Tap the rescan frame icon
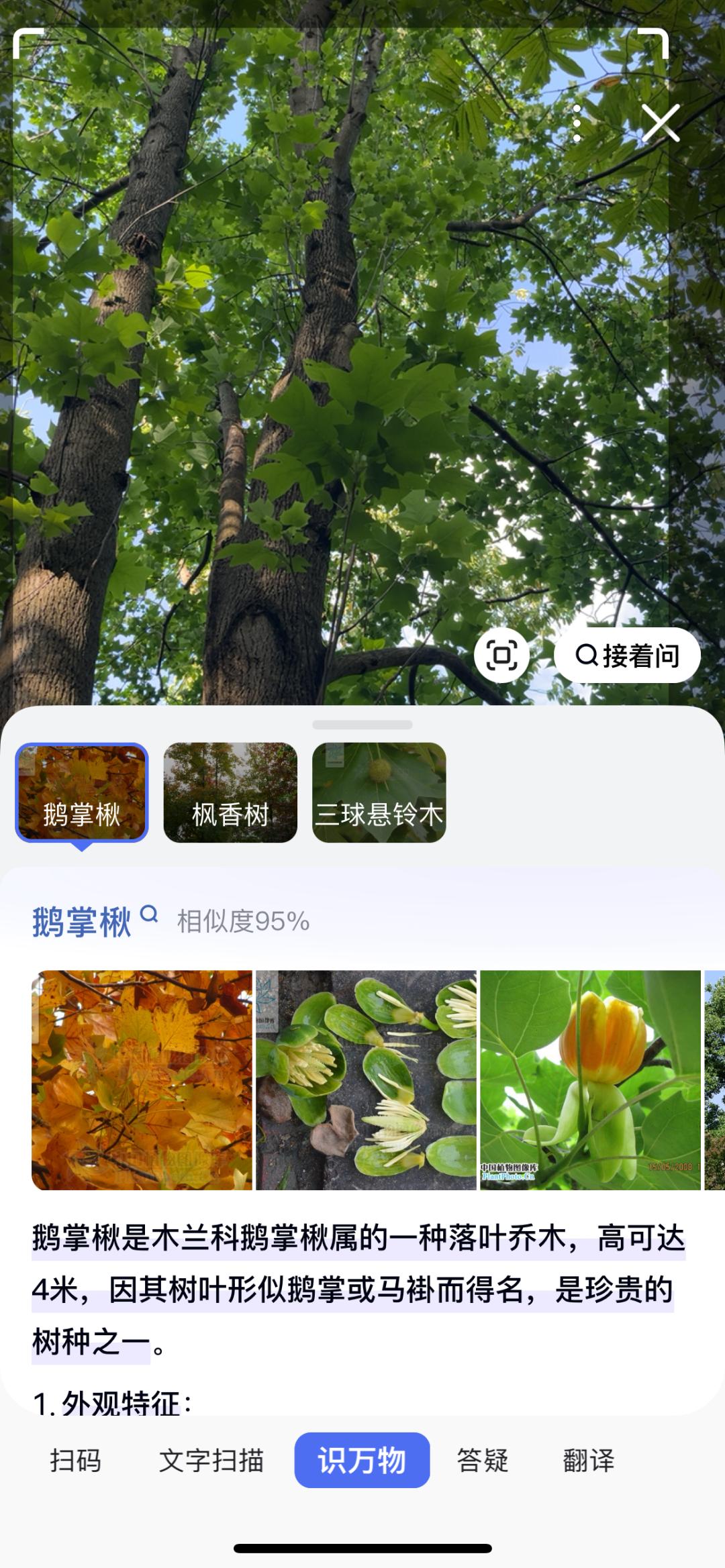 click(501, 656)
